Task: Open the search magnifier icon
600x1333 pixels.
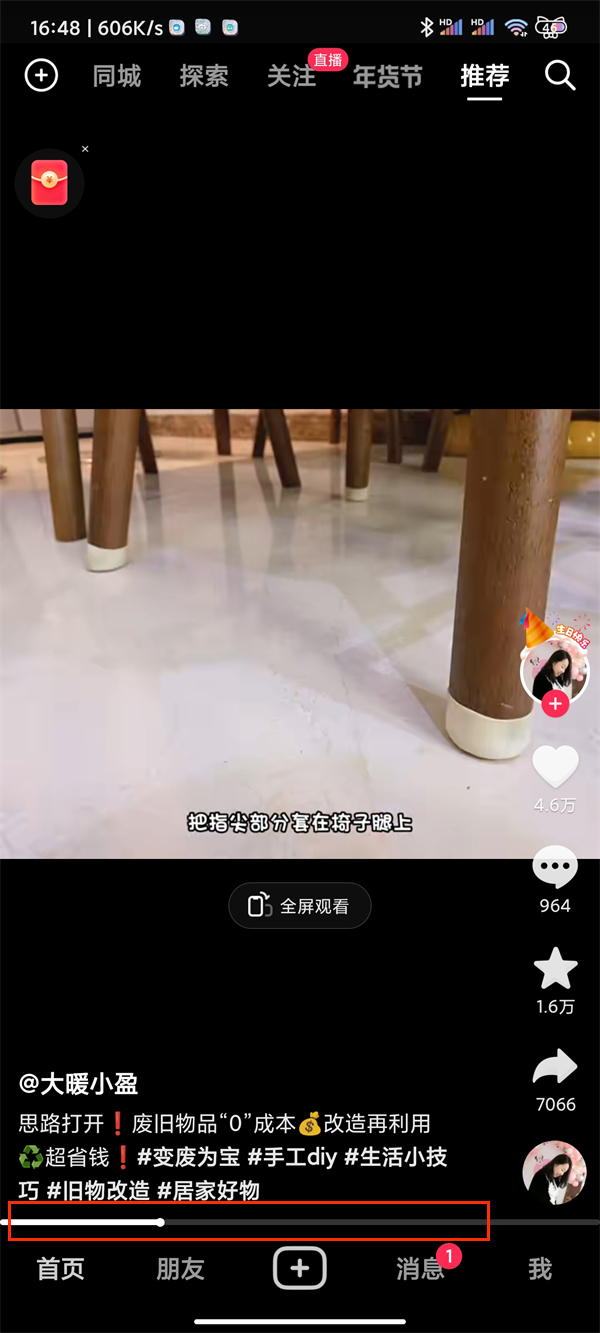Action: (x=560, y=76)
